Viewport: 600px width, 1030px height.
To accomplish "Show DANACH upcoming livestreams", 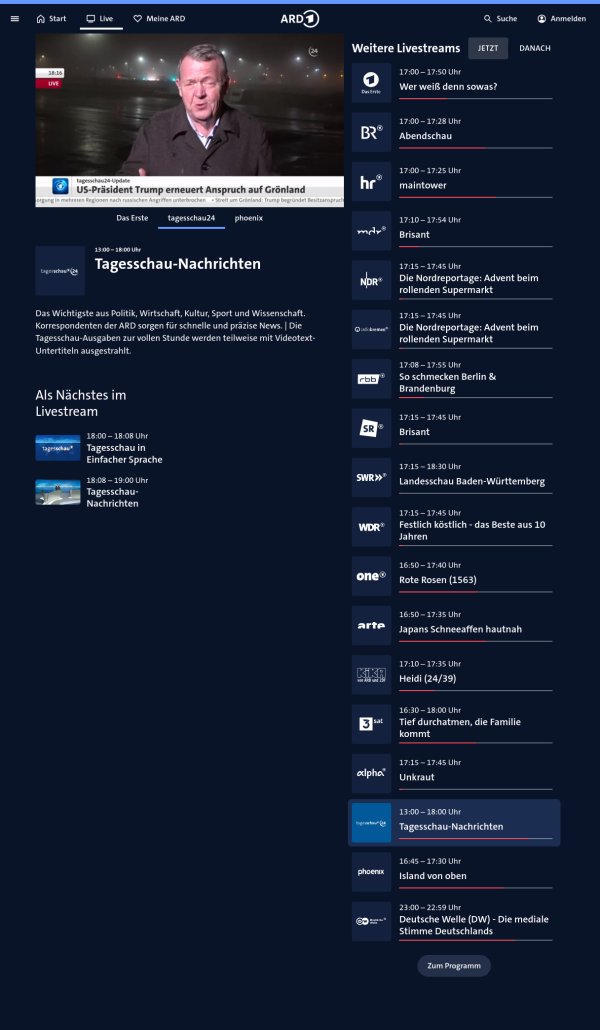I will coord(534,48).
